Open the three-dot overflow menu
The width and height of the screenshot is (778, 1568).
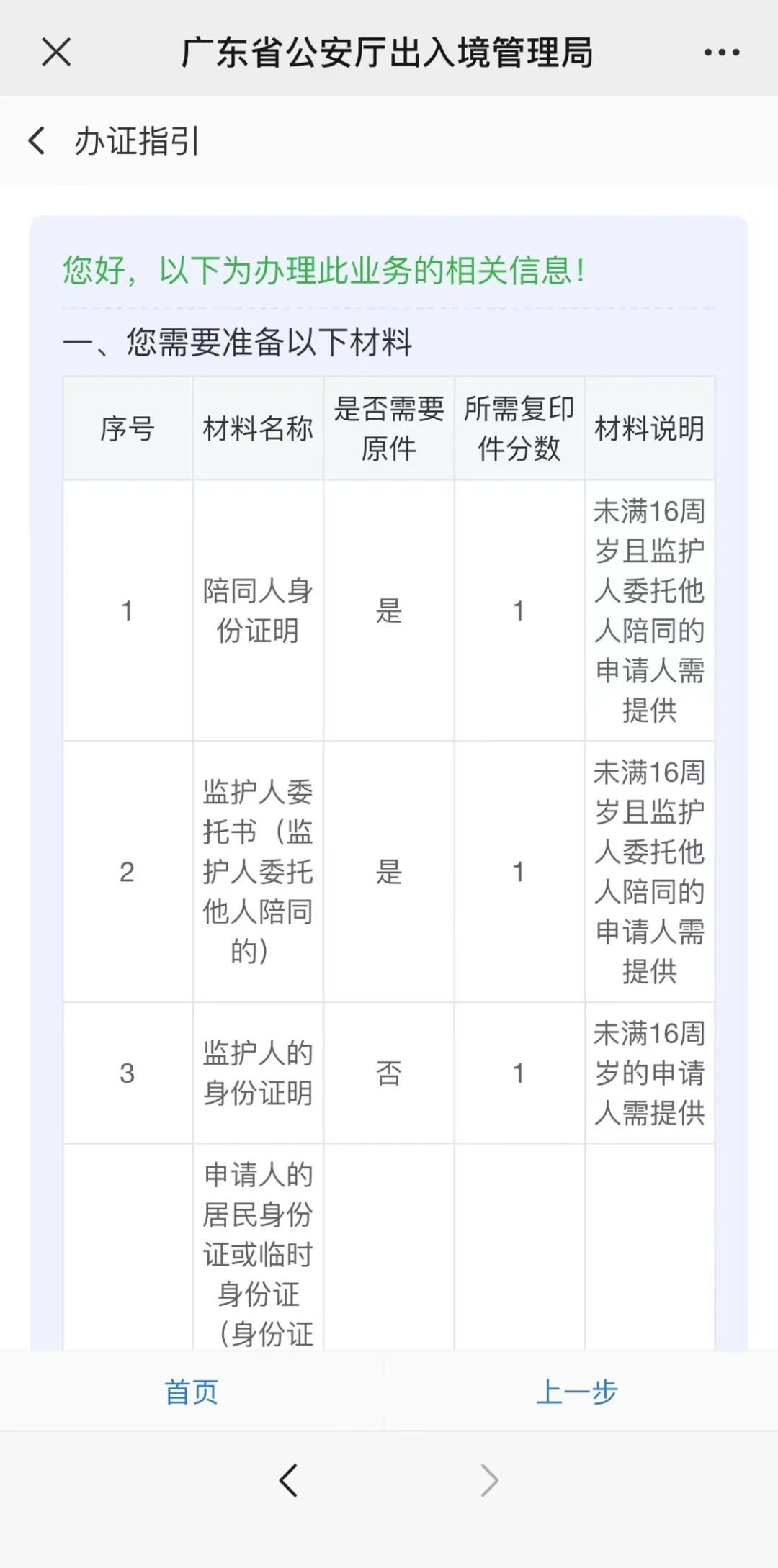pyautogui.click(x=722, y=53)
